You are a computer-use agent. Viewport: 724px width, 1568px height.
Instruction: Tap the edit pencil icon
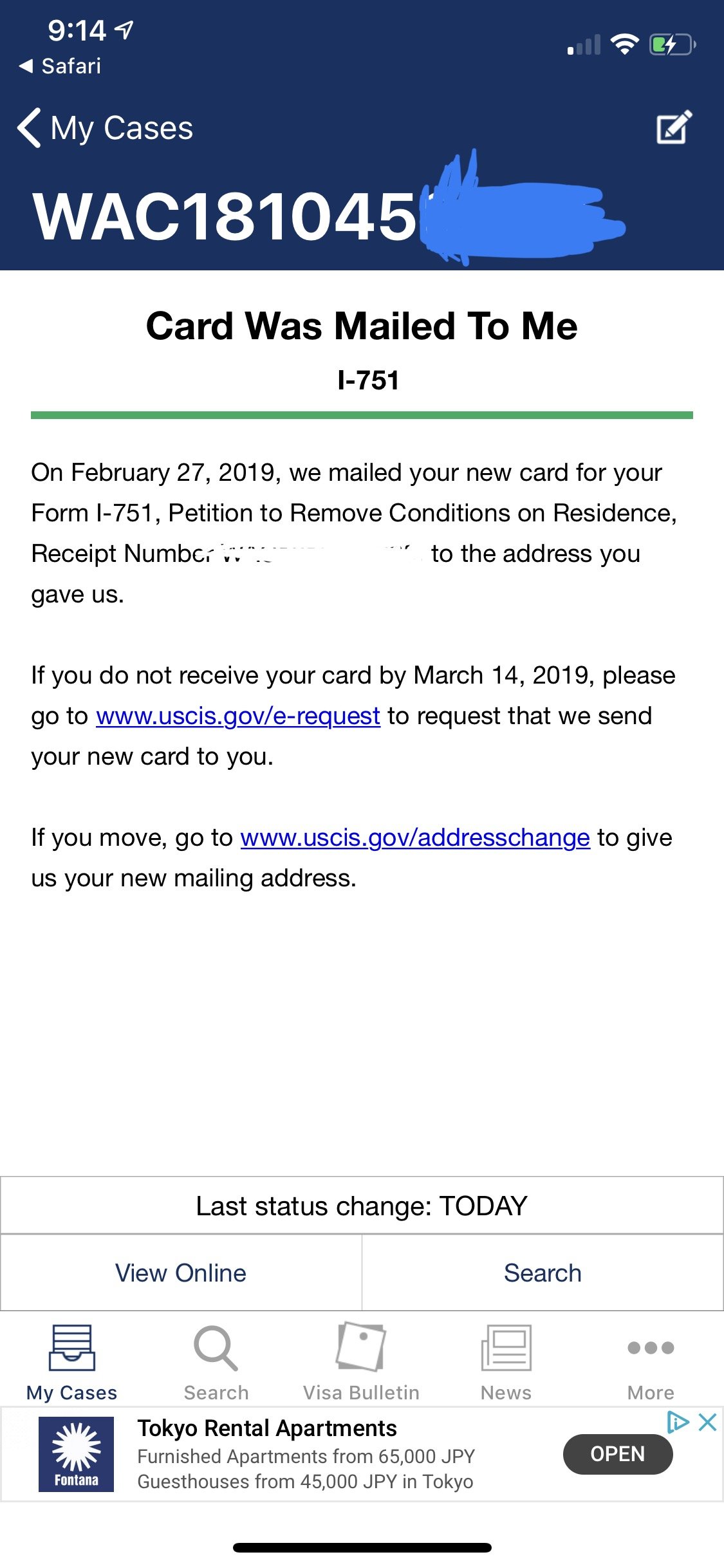pos(674,127)
